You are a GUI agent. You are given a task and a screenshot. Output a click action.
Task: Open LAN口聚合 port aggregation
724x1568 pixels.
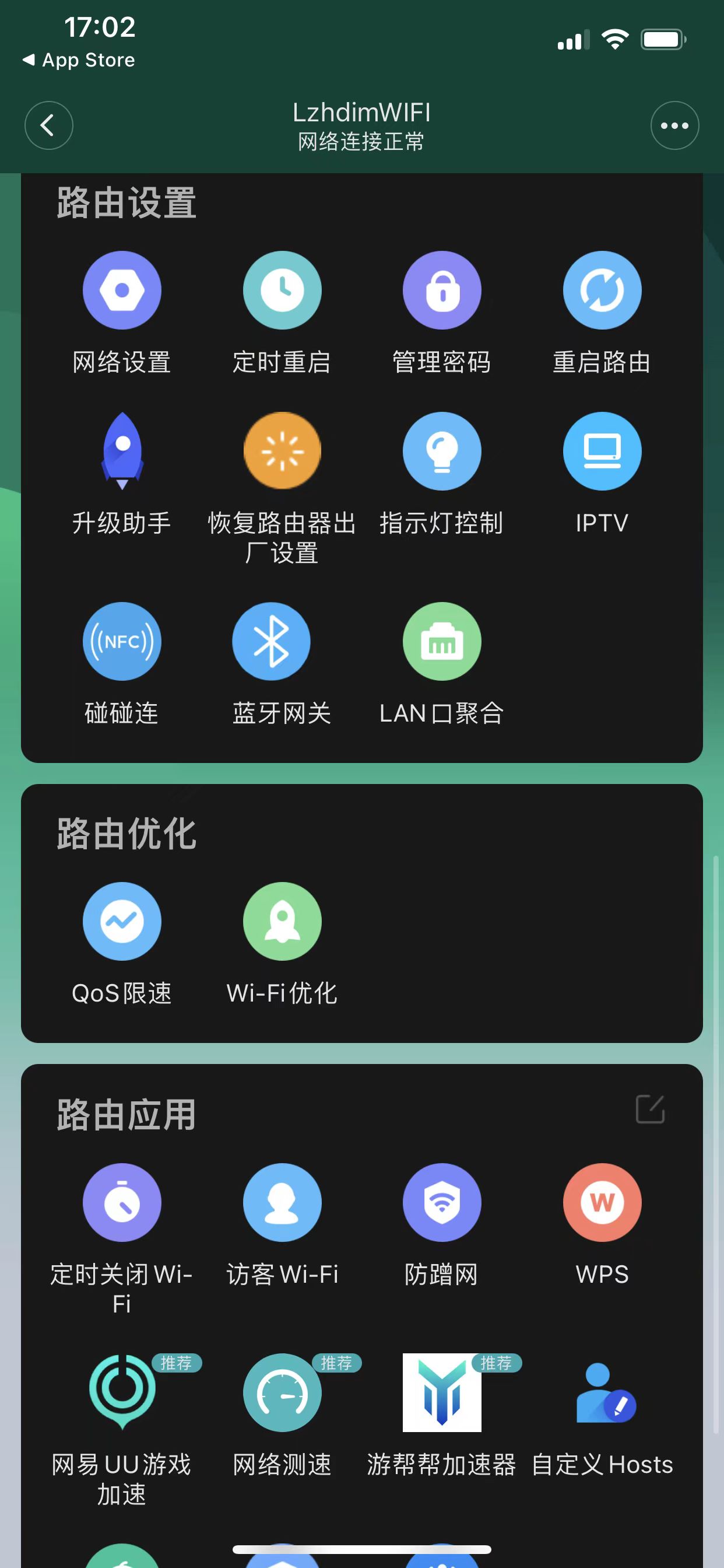click(442, 664)
